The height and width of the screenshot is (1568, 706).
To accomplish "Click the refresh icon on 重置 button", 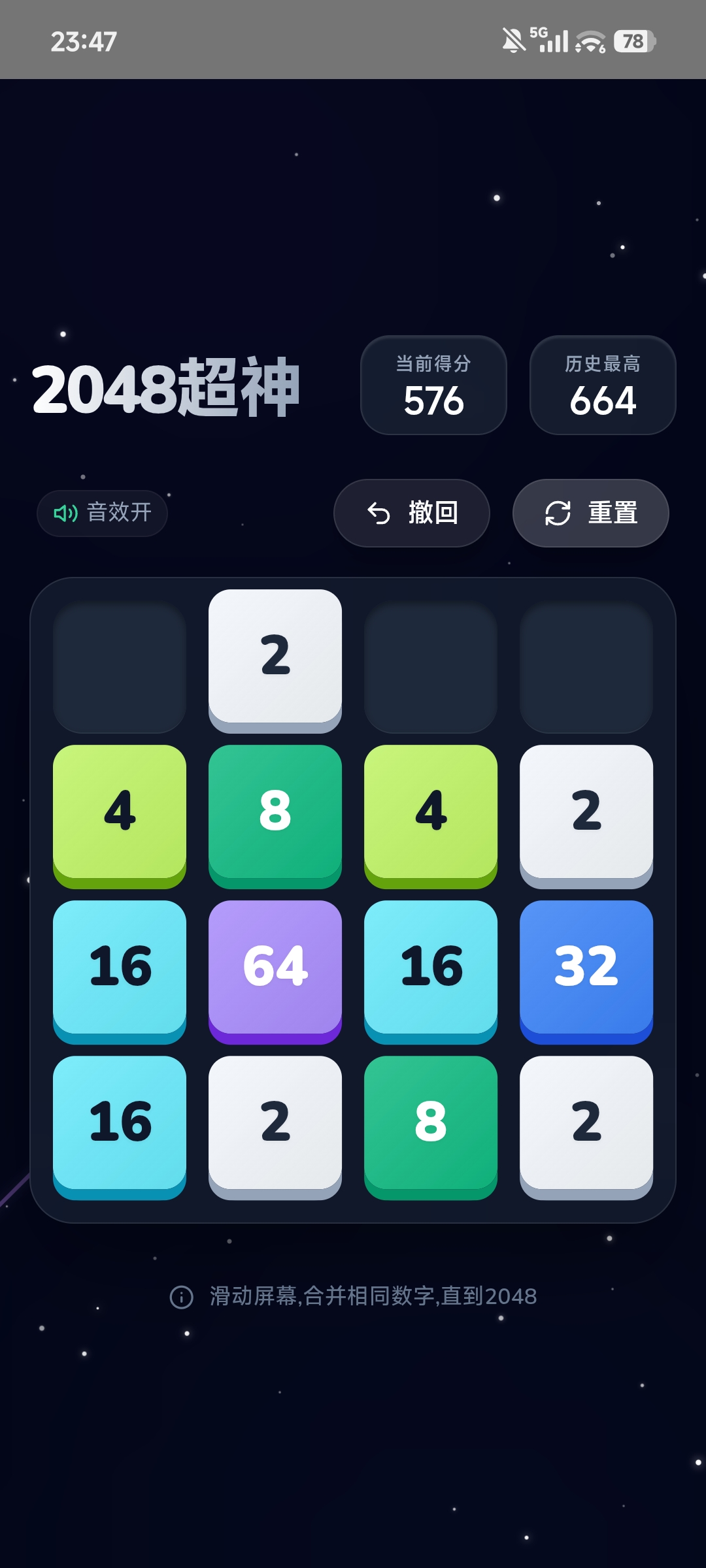I will pyautogui.click(x=556, y=514).
